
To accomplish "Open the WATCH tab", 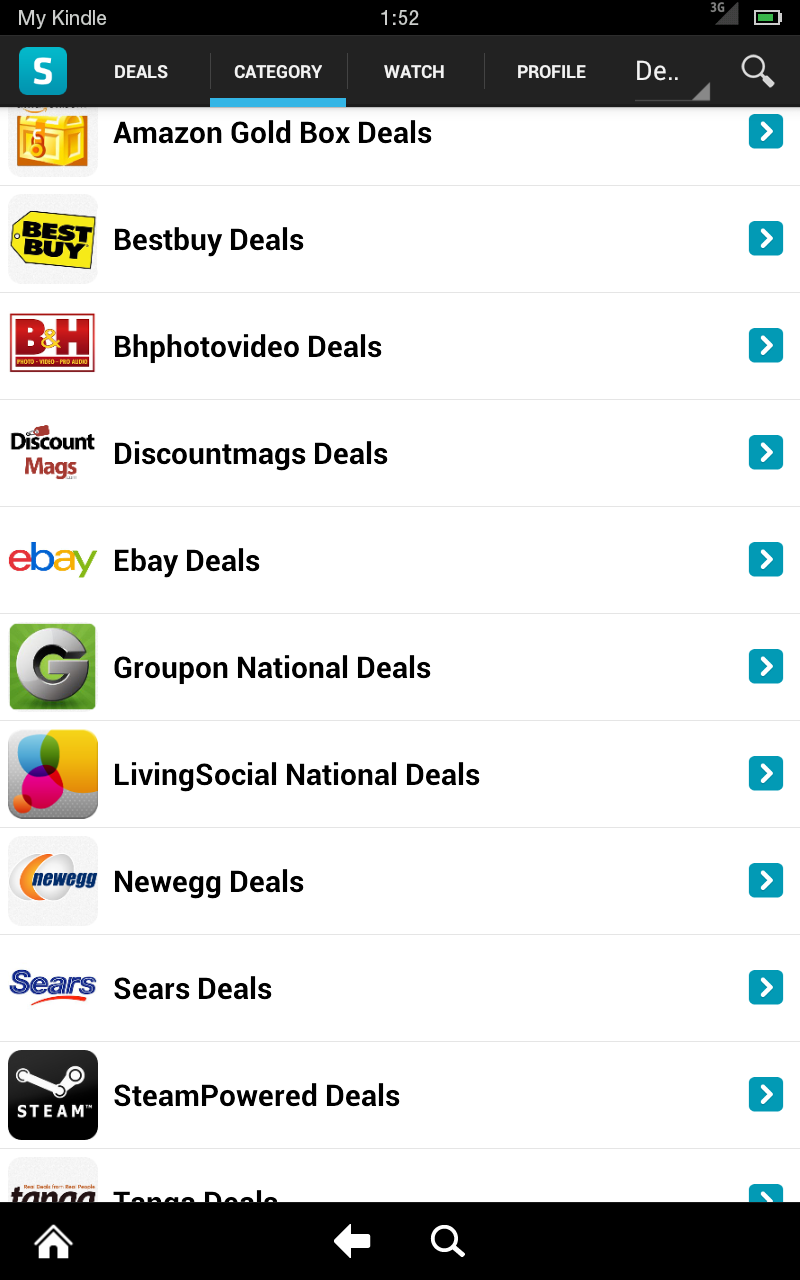I will 413,71.
